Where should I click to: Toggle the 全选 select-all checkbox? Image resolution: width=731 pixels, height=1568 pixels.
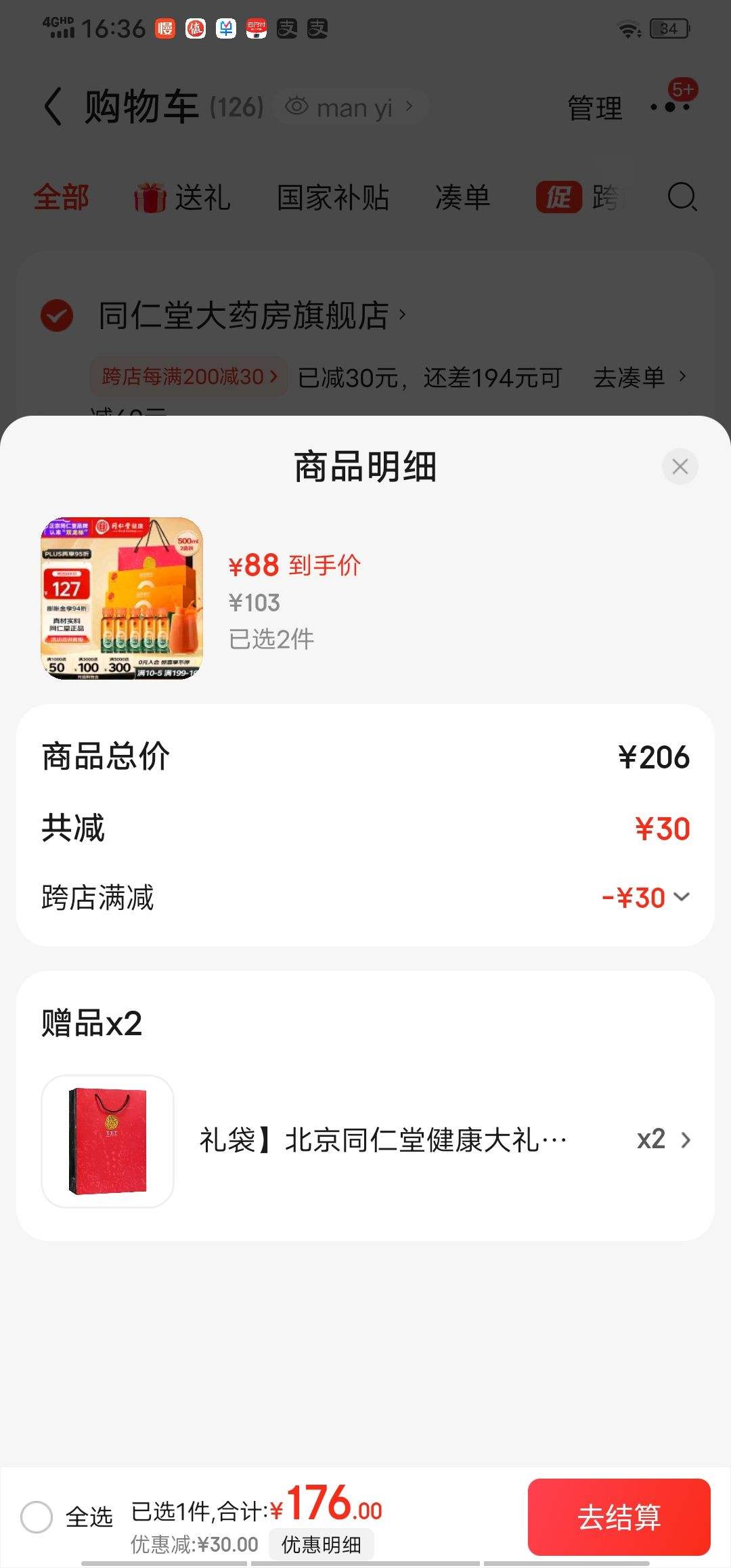(37, 1517)
